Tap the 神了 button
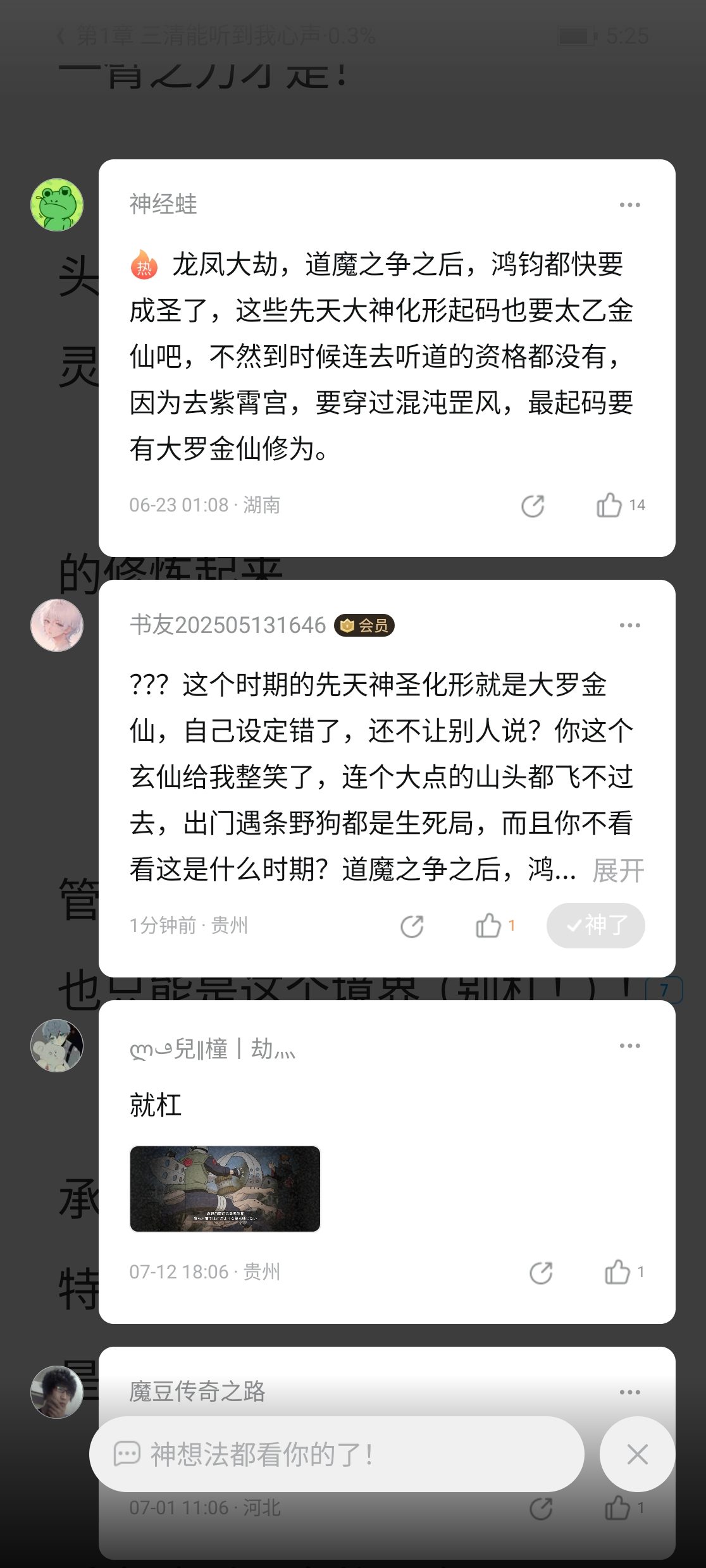The width and height of the screenshot is (706, 1568). tap(596, 926)
